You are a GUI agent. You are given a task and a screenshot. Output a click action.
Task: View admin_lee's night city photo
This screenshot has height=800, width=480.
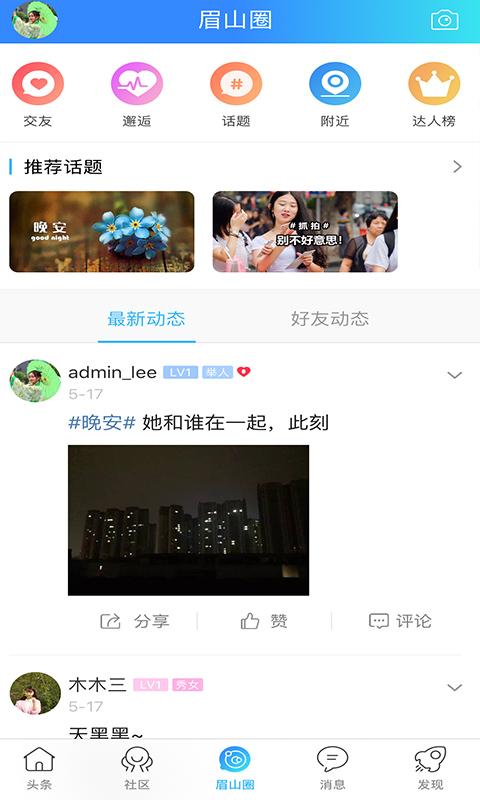tap(188, 520)
